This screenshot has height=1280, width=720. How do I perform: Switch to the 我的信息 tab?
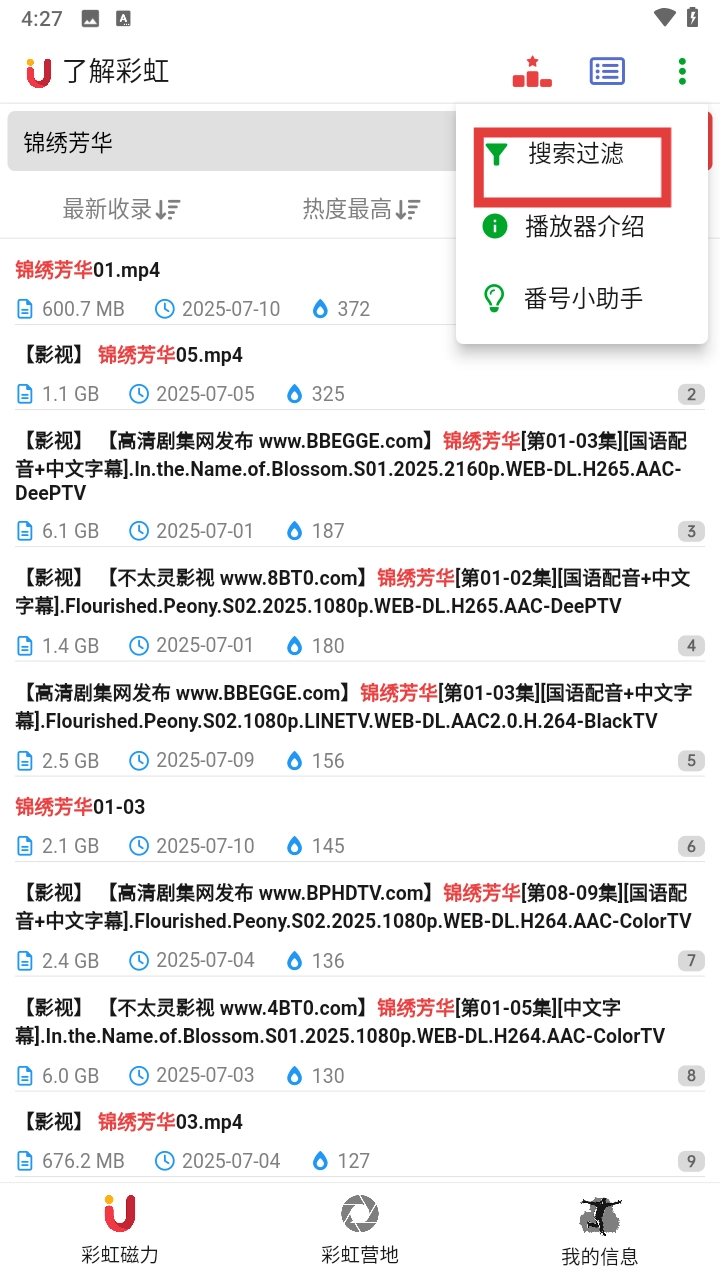pyautogui.click(x=599, y=1230)
